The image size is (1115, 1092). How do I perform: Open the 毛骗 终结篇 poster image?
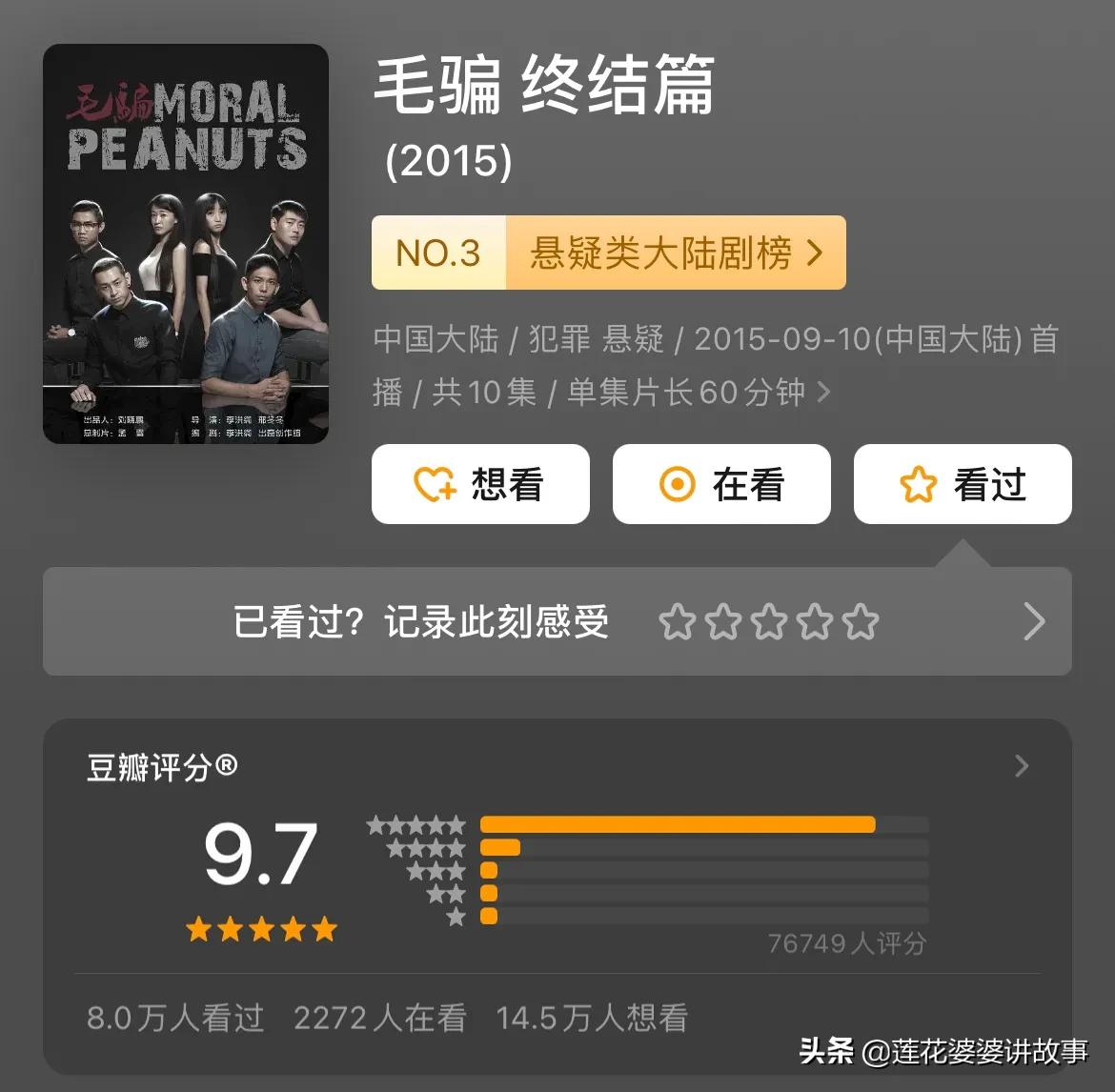point(186,244)
